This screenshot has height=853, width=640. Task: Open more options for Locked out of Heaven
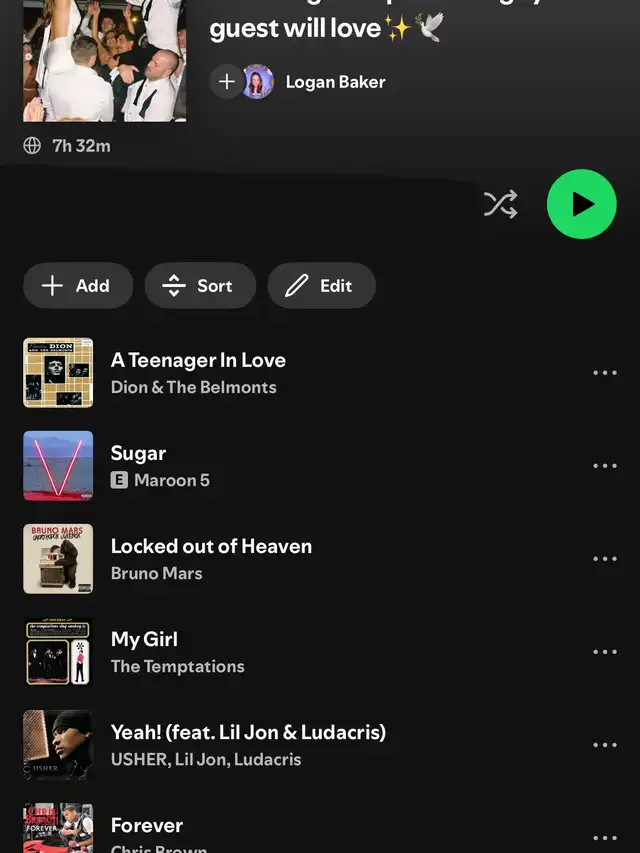[x=604, y=559]
